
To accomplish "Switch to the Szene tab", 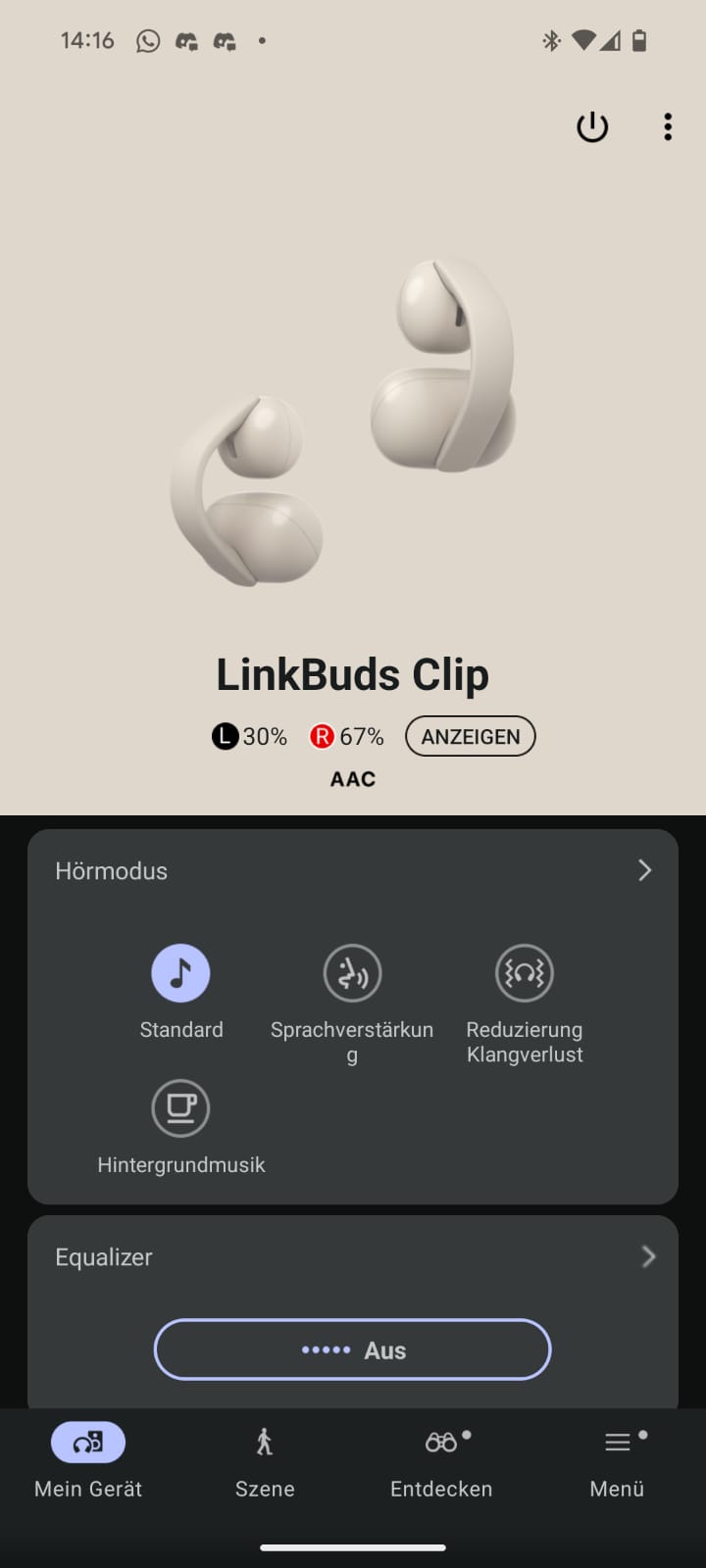I will click(265, 1460).
